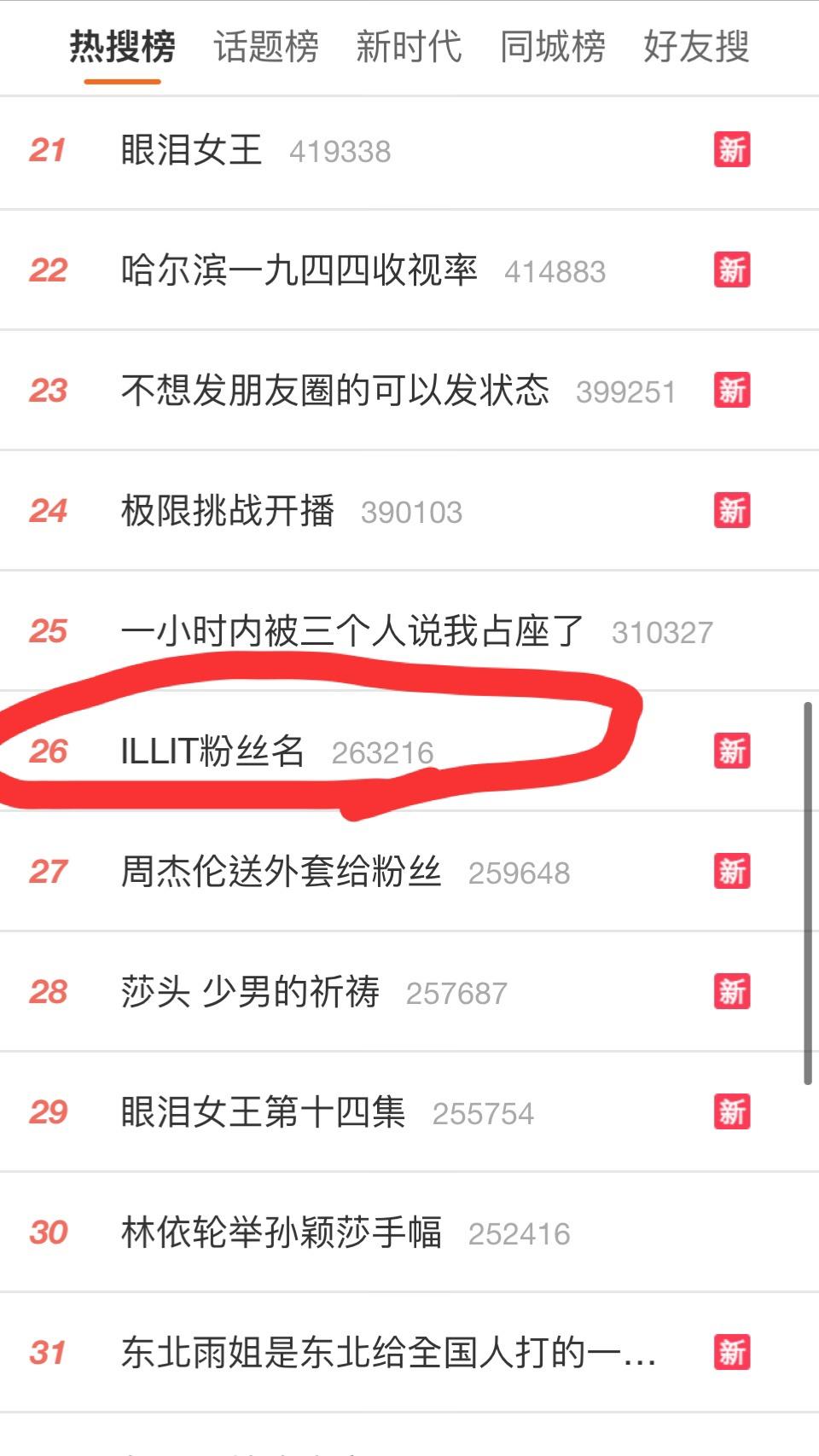Open 眼泪女王第十四集 topic
Image resolution: width=819 pixels, height=1456 pixels.
click(x=263, y=1112)
